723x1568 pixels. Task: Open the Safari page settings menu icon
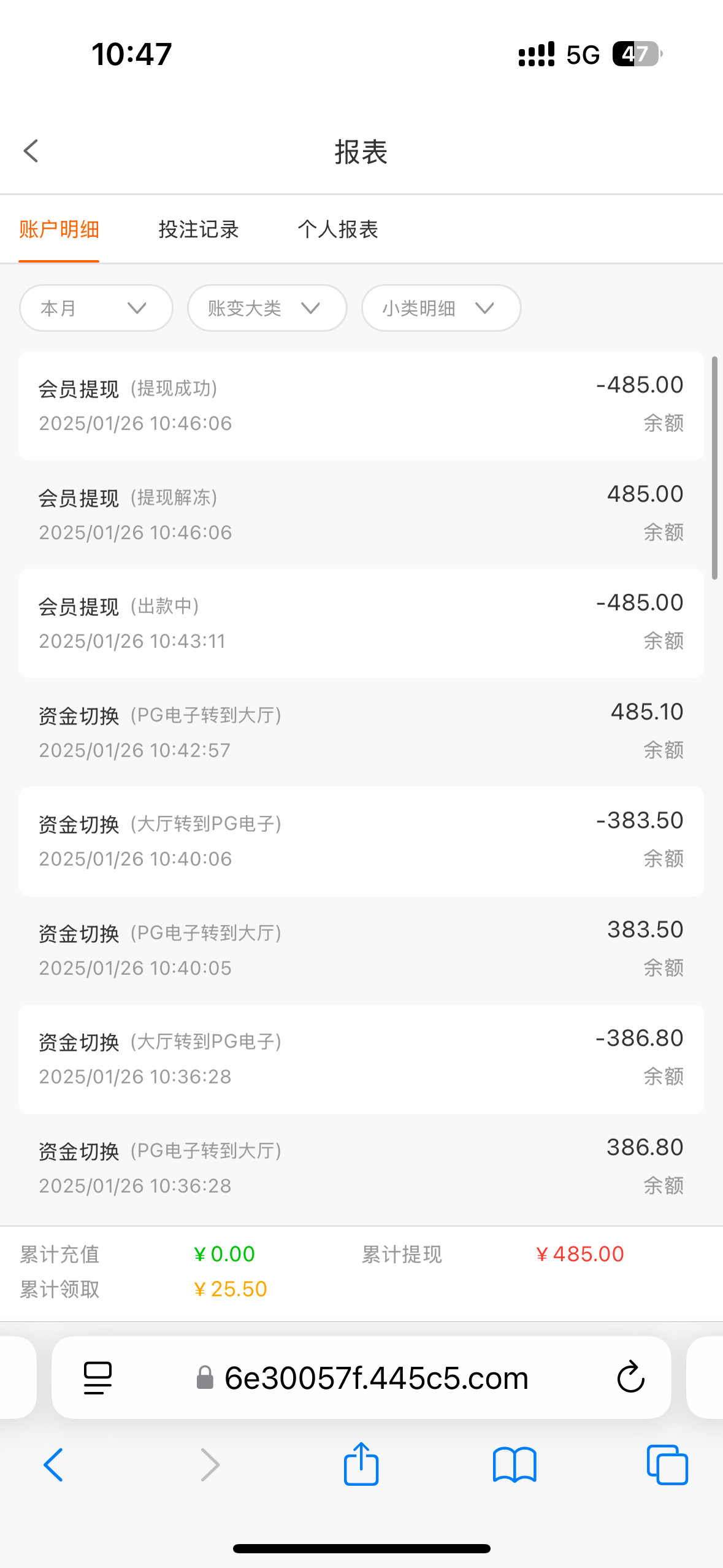[x=98, y=1378]
